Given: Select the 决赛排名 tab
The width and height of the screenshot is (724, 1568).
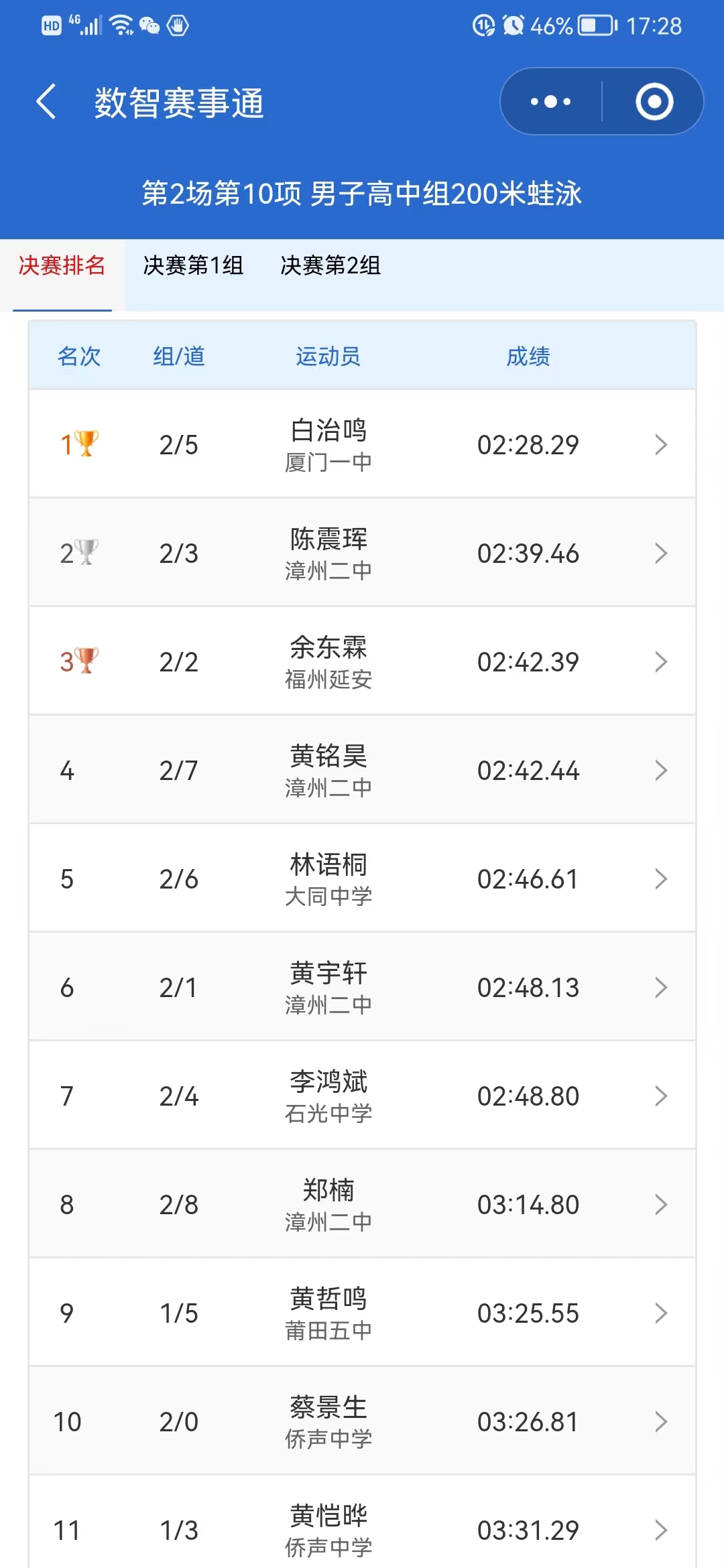Looking at the screenshot, I should 62,266.
